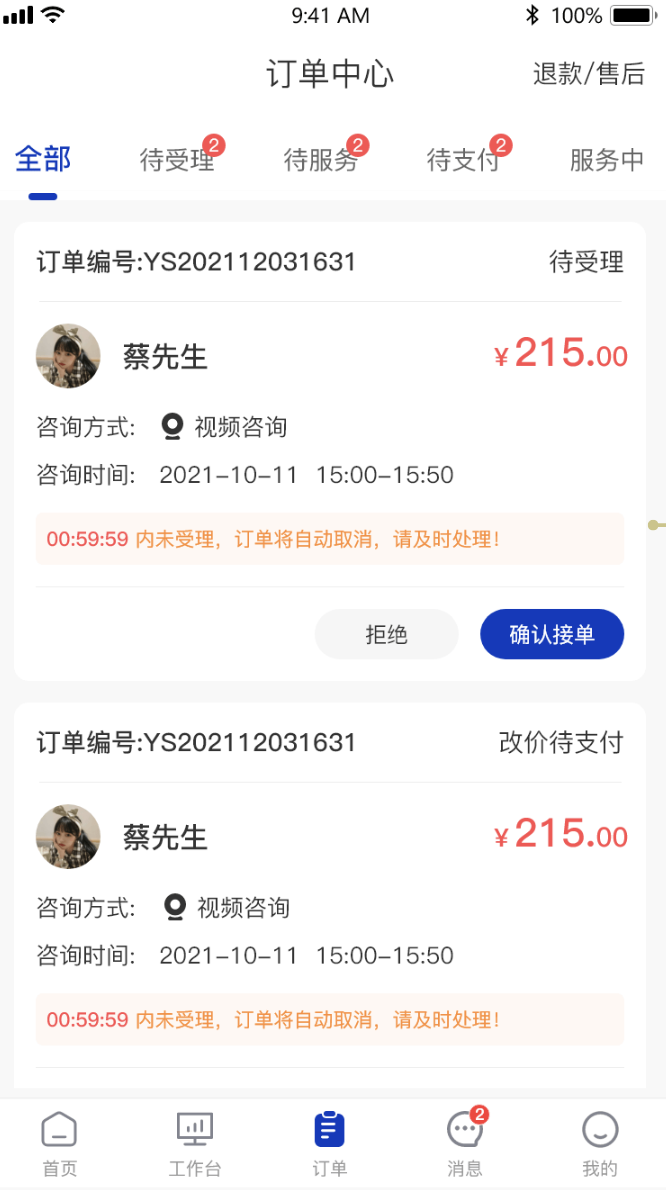Open the 工作台 workbench tab
Image resolution: width=666 pixels, height=1190 pixels.
pyautogui.click(x=194, y=1144)
